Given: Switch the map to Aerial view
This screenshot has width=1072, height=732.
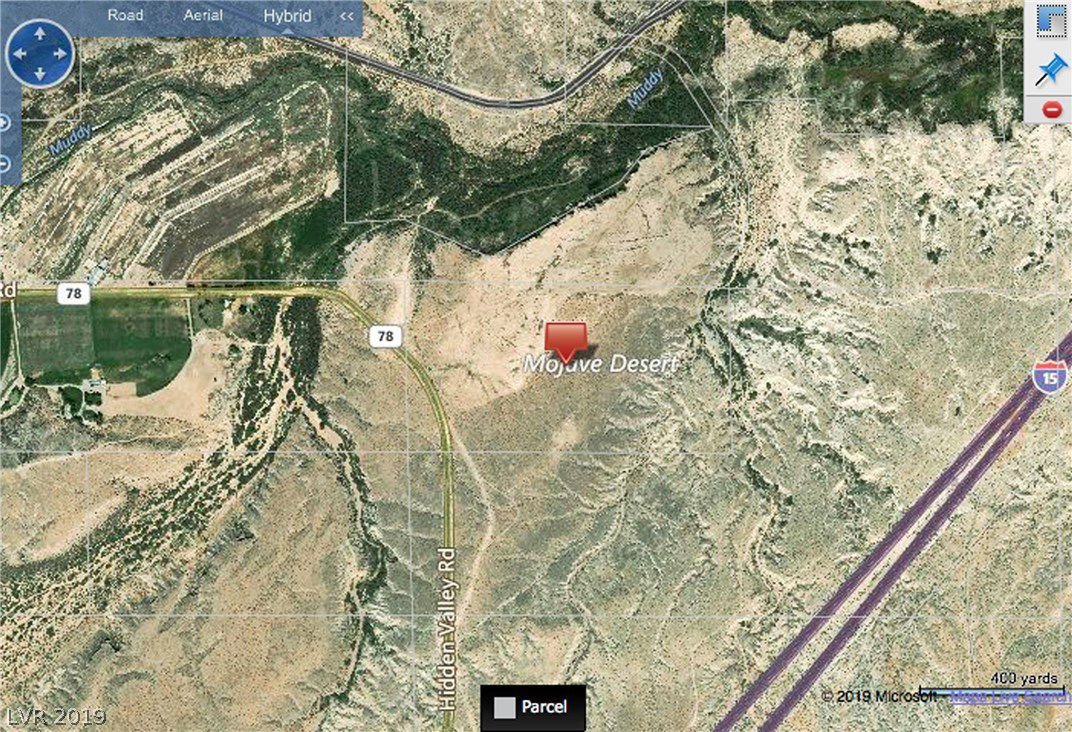Looking at the screenshot, I should tap(203, 15).
